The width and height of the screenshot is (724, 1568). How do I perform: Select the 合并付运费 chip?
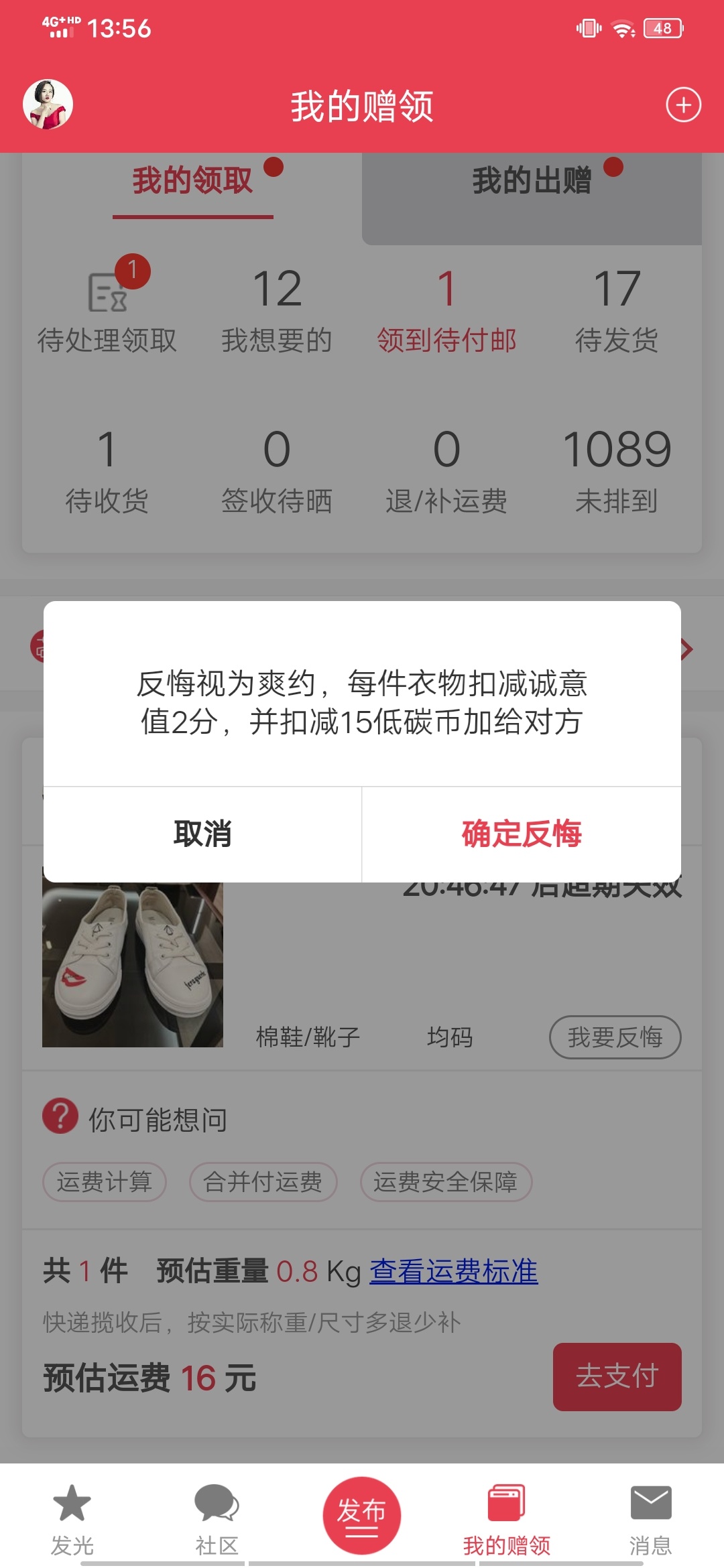coord(263,1182)
